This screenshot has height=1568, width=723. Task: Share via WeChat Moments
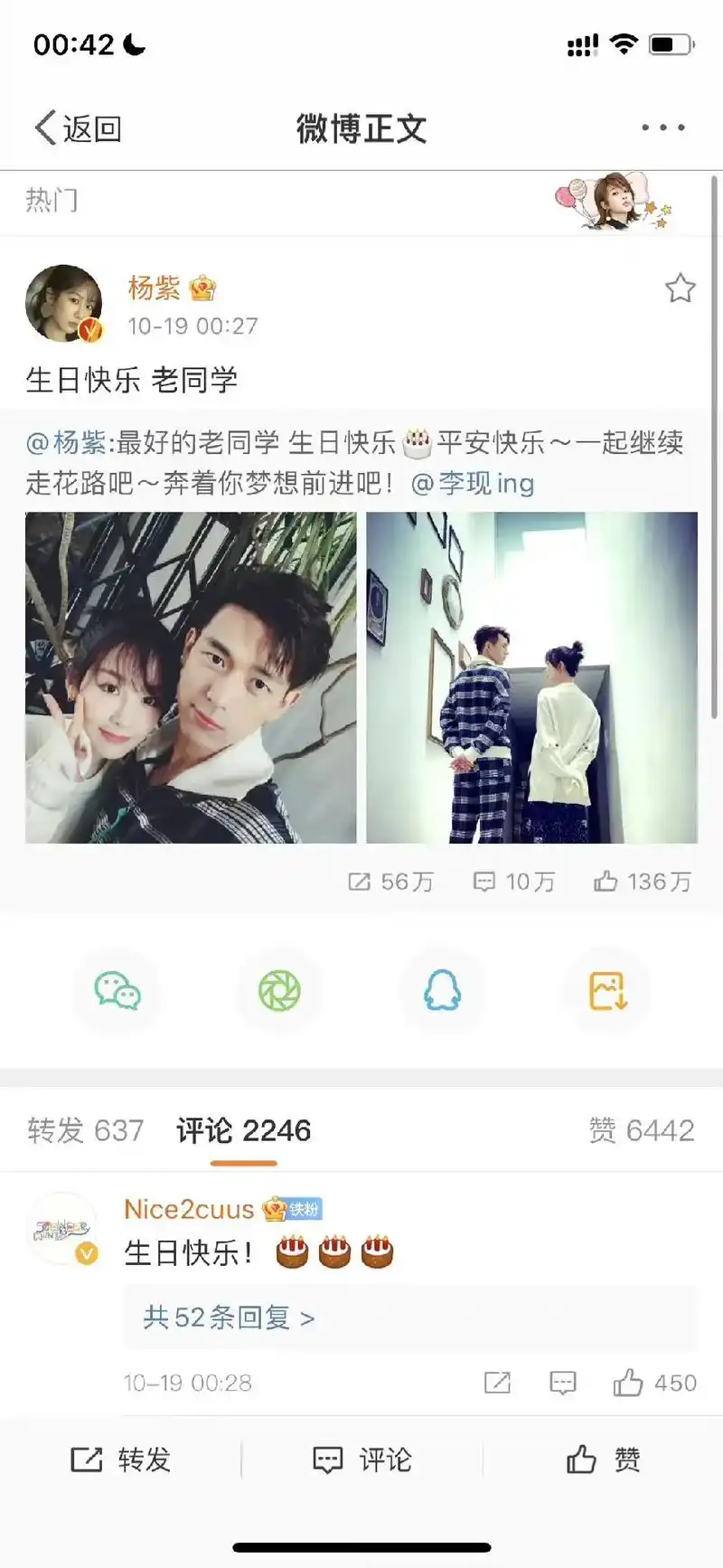pos(279,990)
